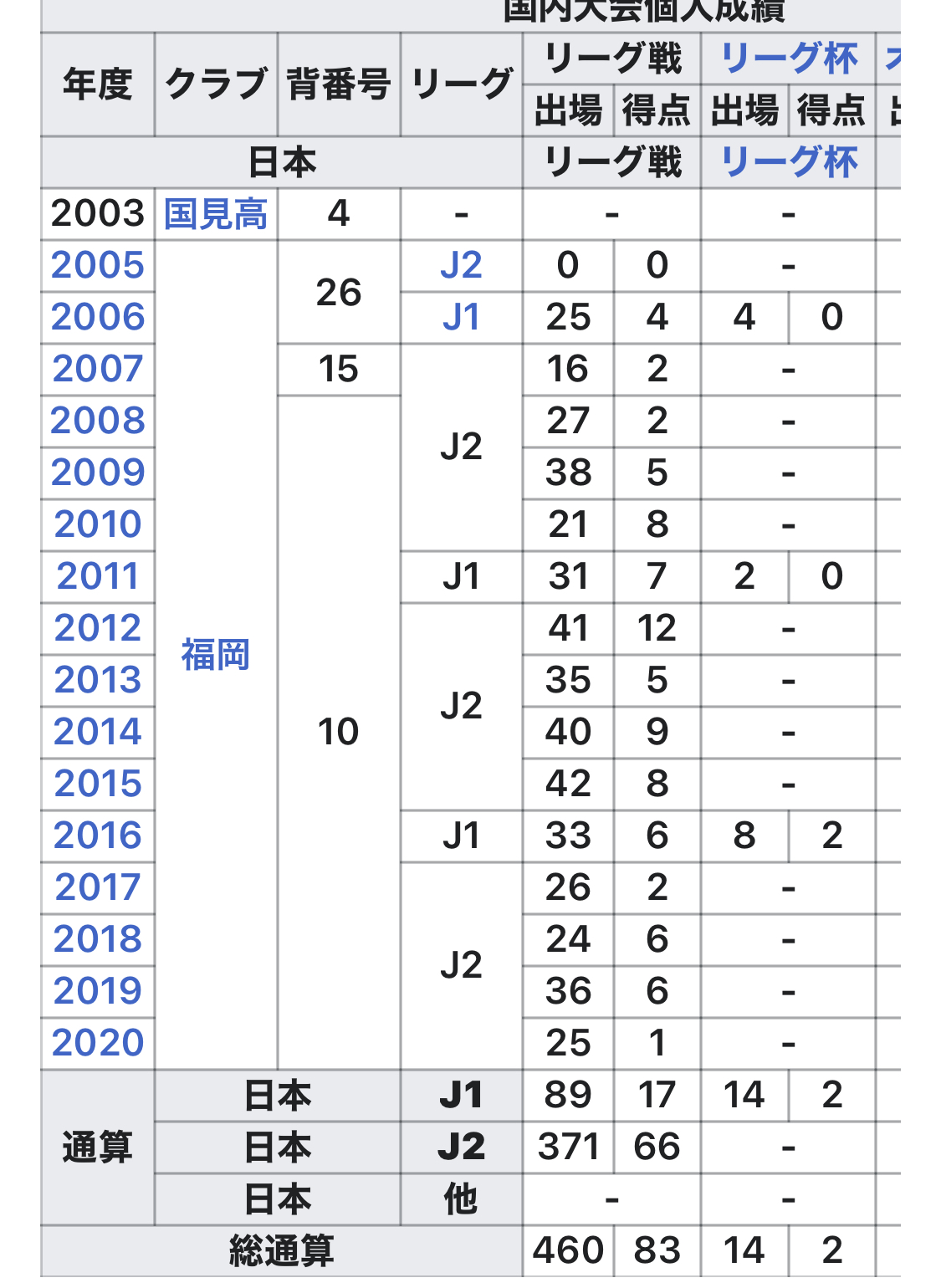The height and width of the screenshot is (1288, 941).
Task: Open the 2017 season link
Action: click(98, 888)
